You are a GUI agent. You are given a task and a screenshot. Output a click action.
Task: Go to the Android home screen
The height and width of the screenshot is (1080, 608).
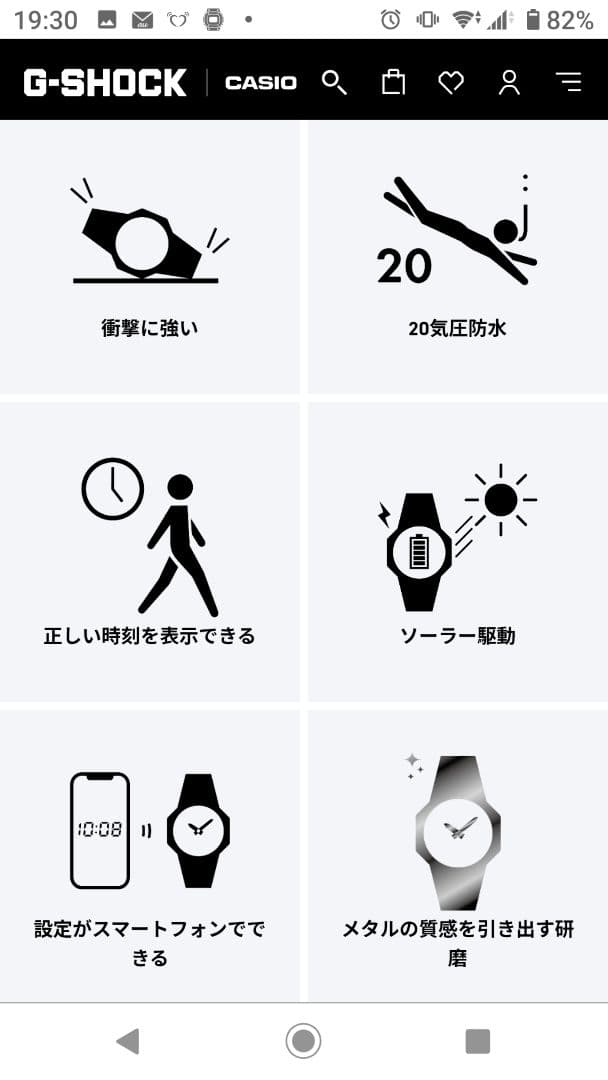click(x=303, y=1041)
